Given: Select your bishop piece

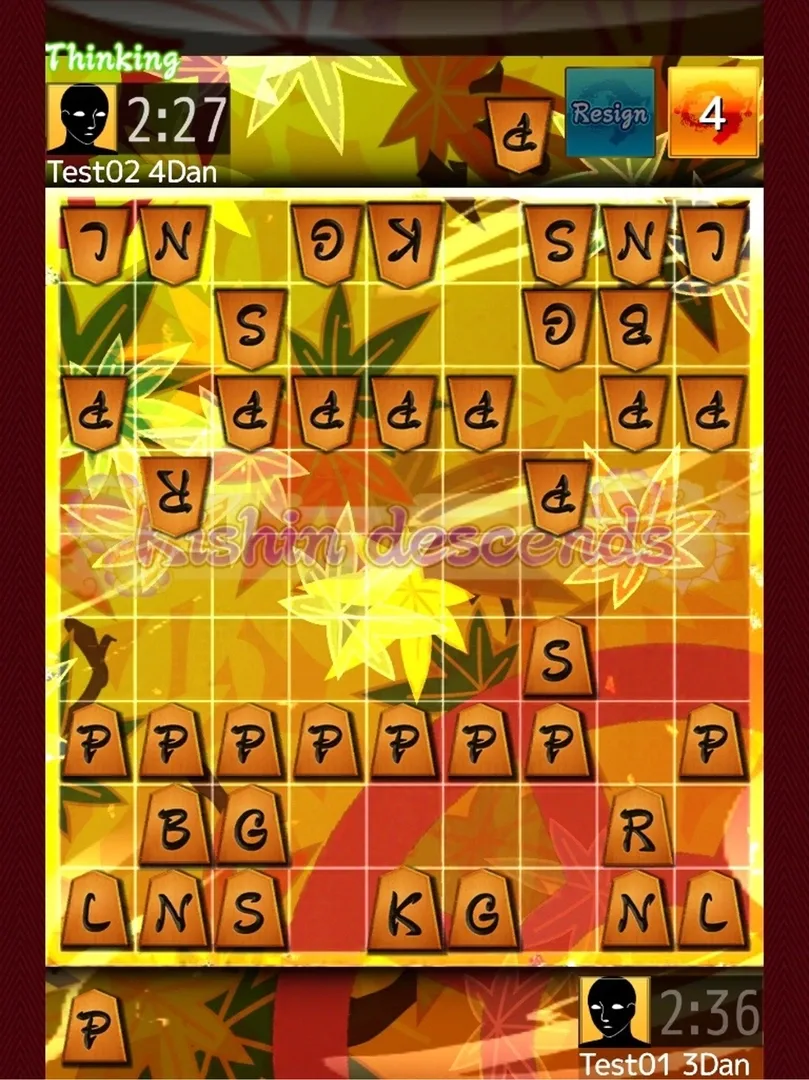Looking at the screenshot, I should pyautogui.click(x=174, y=826).
